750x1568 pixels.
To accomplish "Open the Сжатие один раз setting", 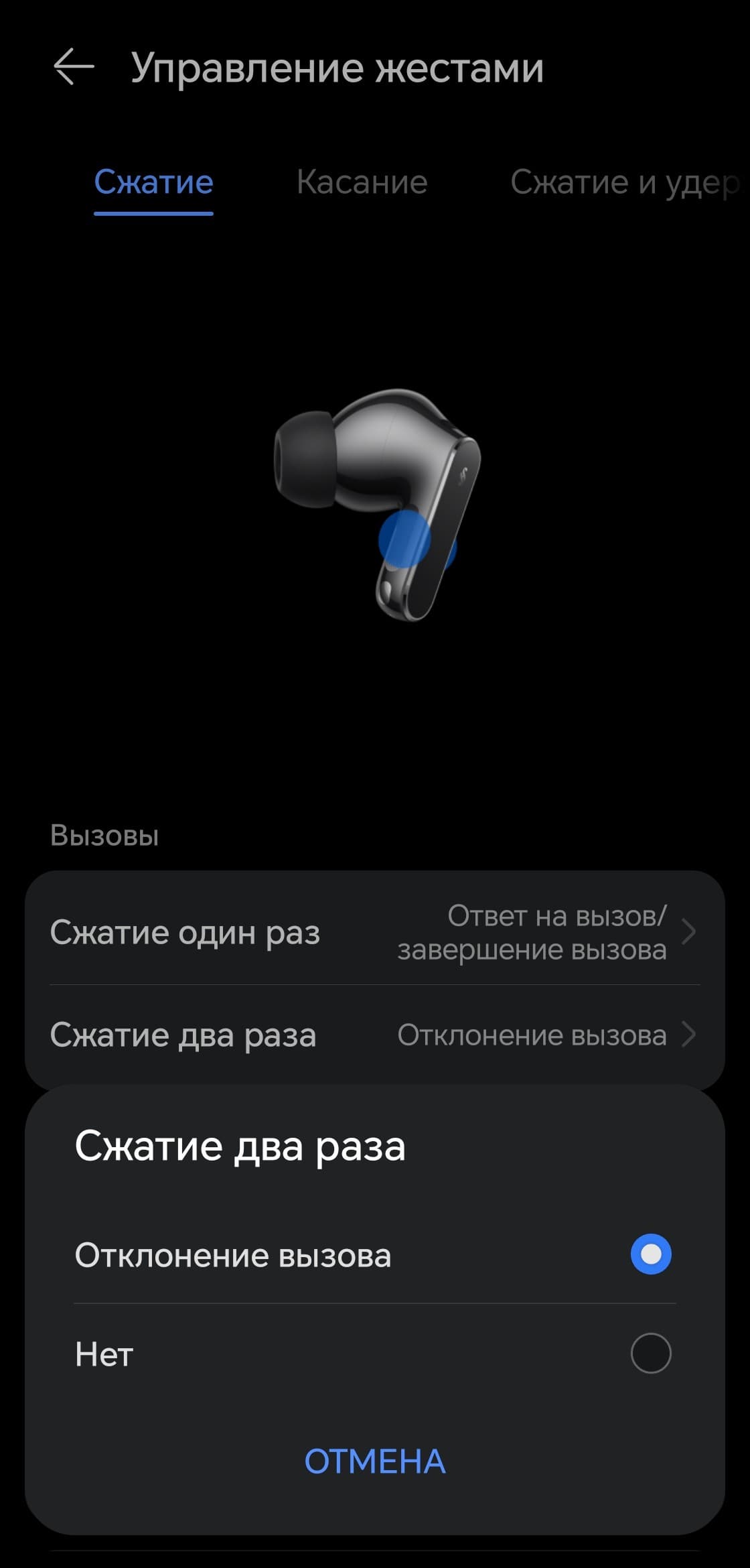I will click(374, 932).
